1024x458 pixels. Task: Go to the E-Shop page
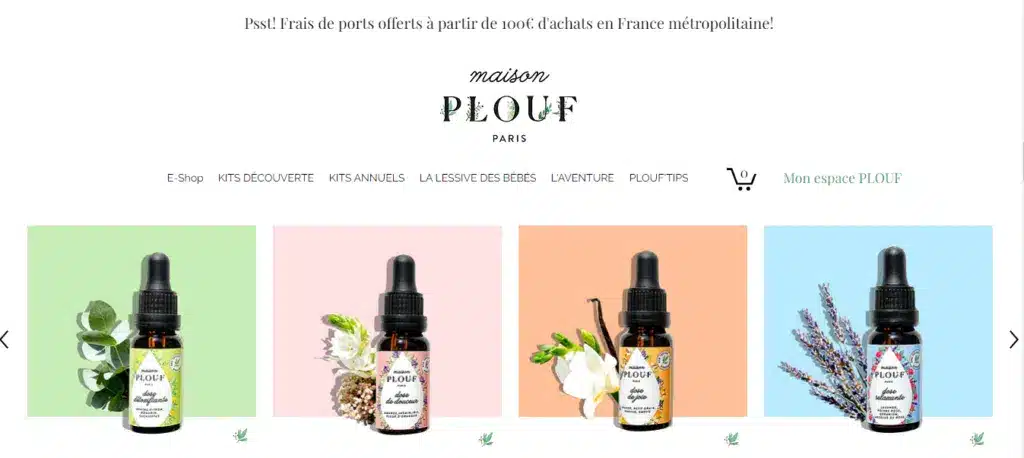point(185,178)
